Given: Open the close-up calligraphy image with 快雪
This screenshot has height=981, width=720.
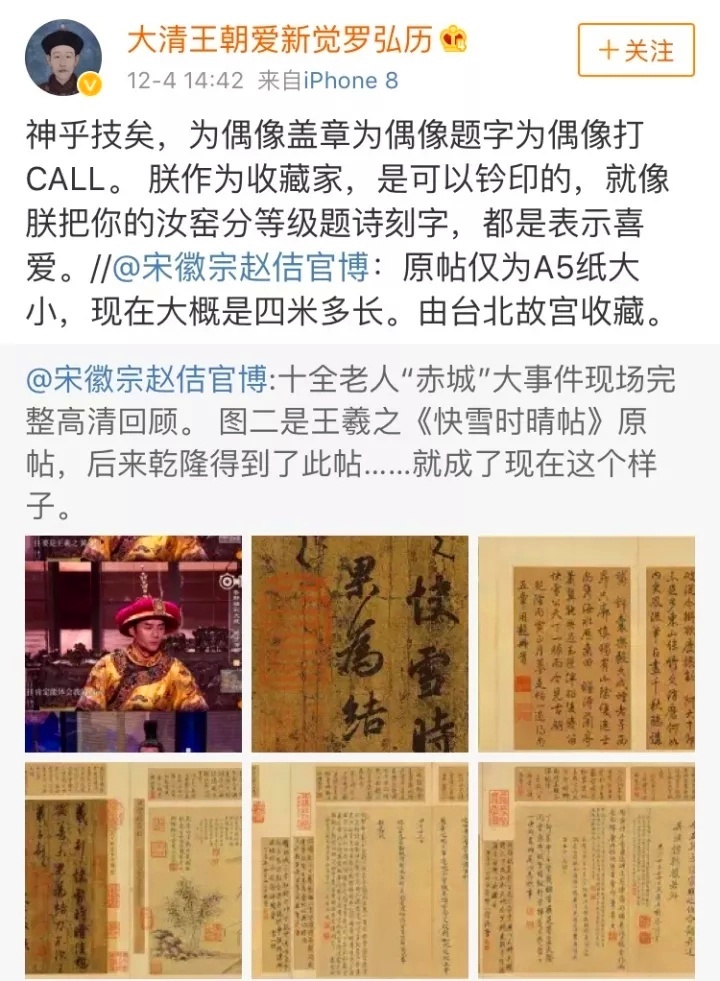Looking at the screenshot, I should (359, 643).
